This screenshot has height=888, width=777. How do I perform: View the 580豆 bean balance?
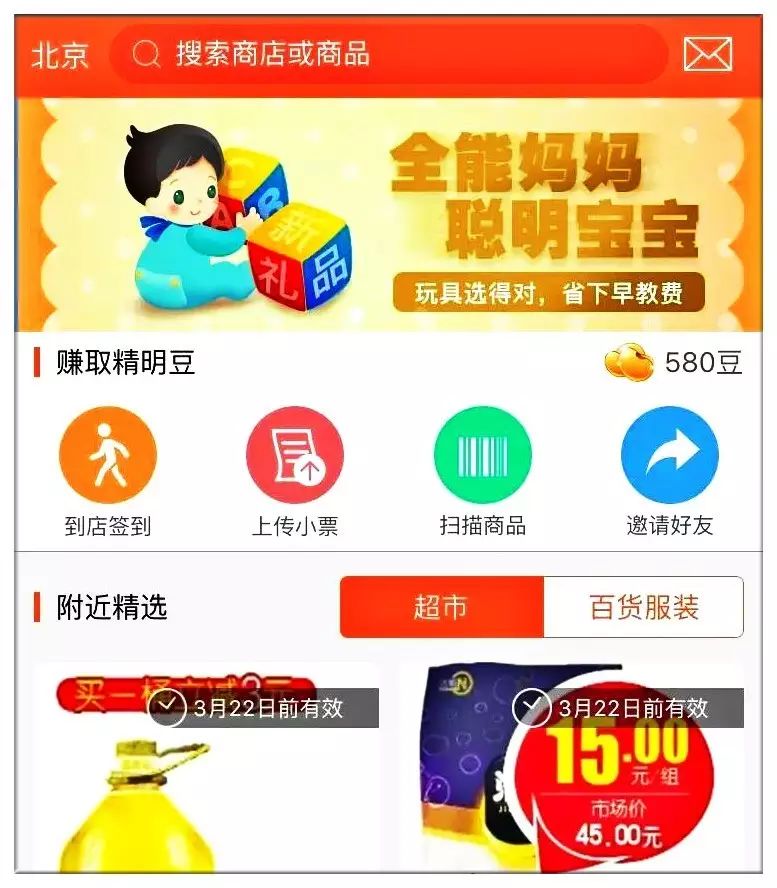674,362
